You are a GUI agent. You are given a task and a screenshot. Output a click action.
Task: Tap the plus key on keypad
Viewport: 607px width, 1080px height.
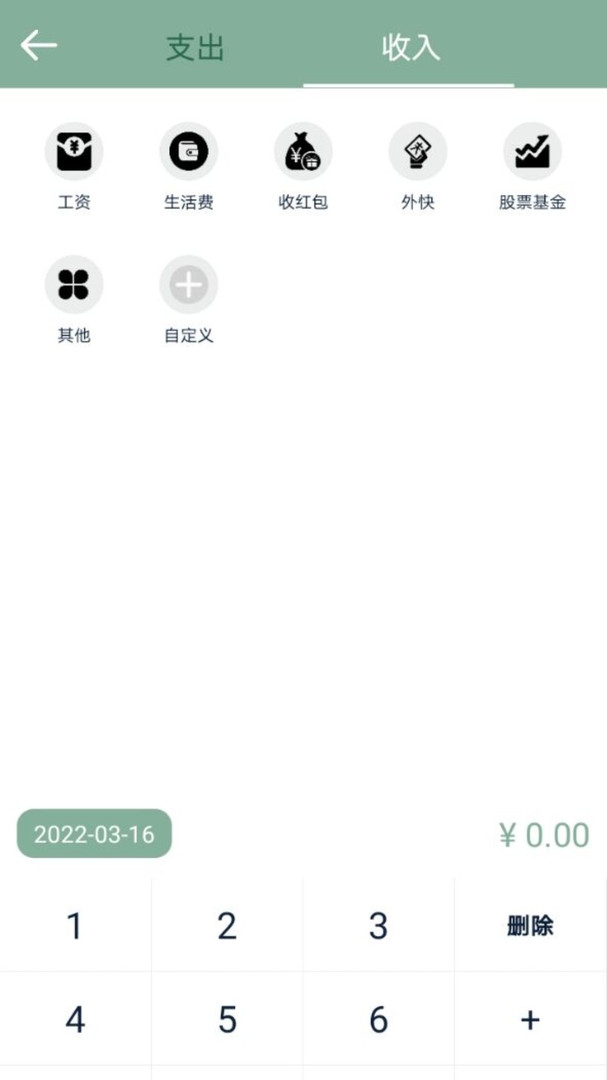click(x=530, y=1019)
